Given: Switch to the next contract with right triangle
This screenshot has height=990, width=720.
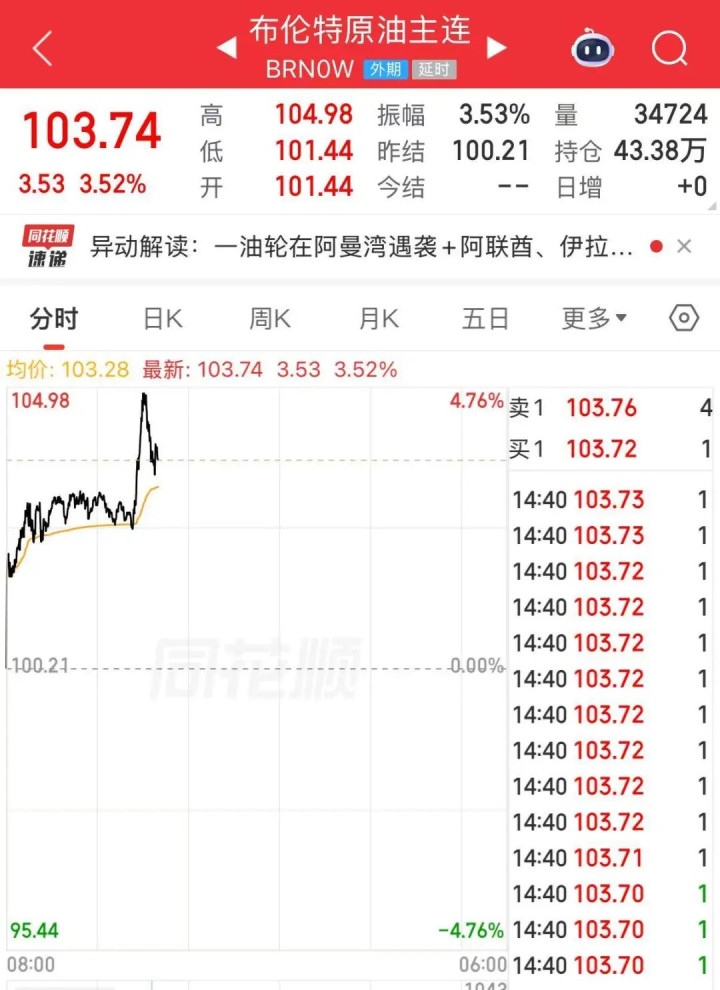Looking at the screenshot, I should [496, 47].
